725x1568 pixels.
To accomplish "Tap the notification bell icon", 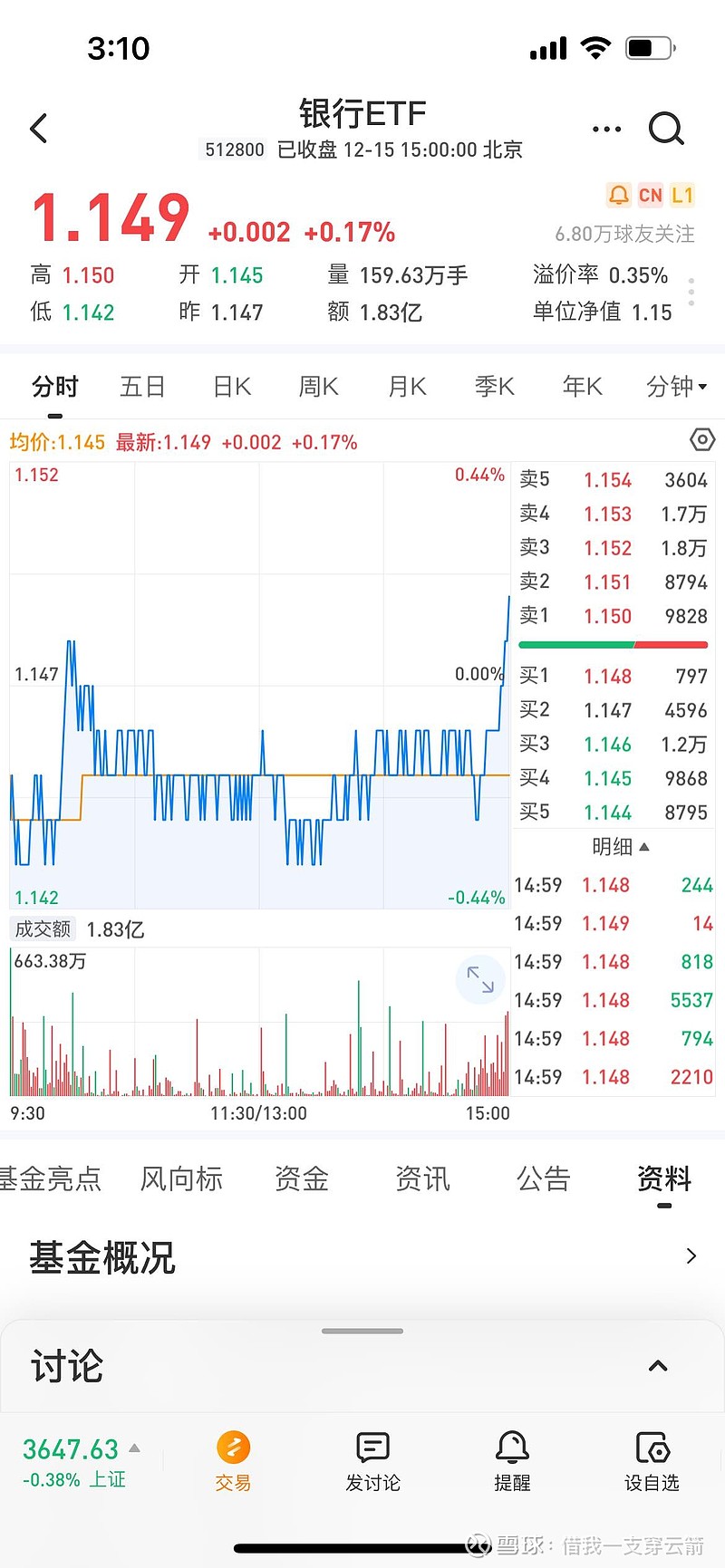I will (x=620, y=195).
